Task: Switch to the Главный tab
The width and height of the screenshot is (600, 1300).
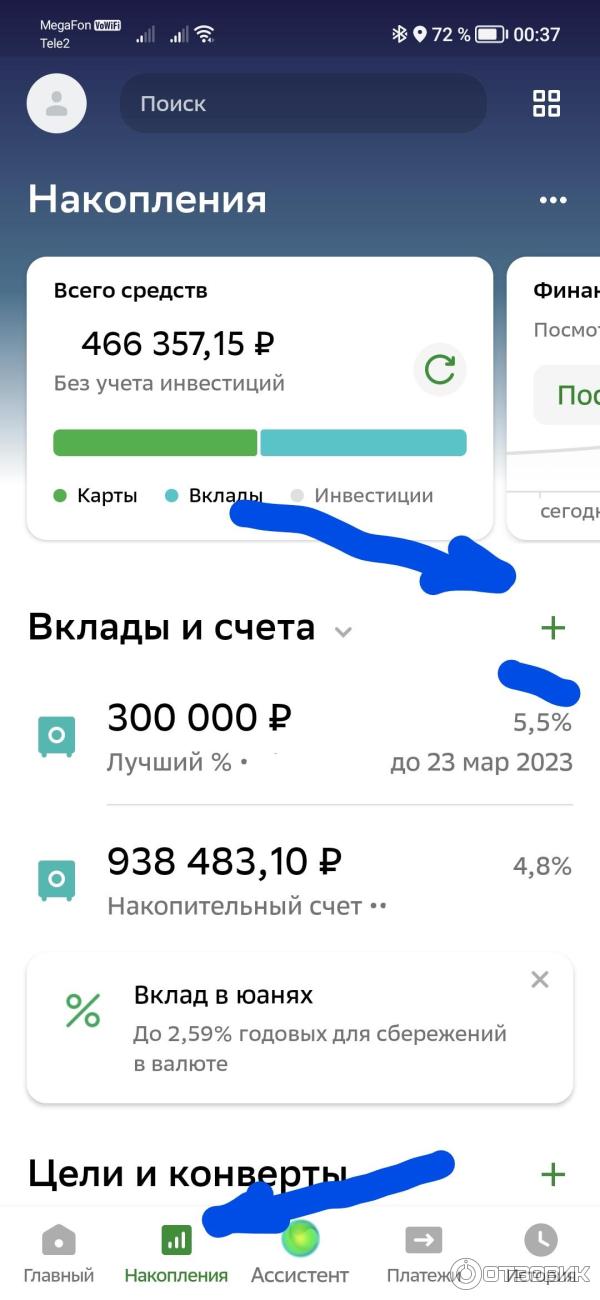Action: coord(59,1255)
